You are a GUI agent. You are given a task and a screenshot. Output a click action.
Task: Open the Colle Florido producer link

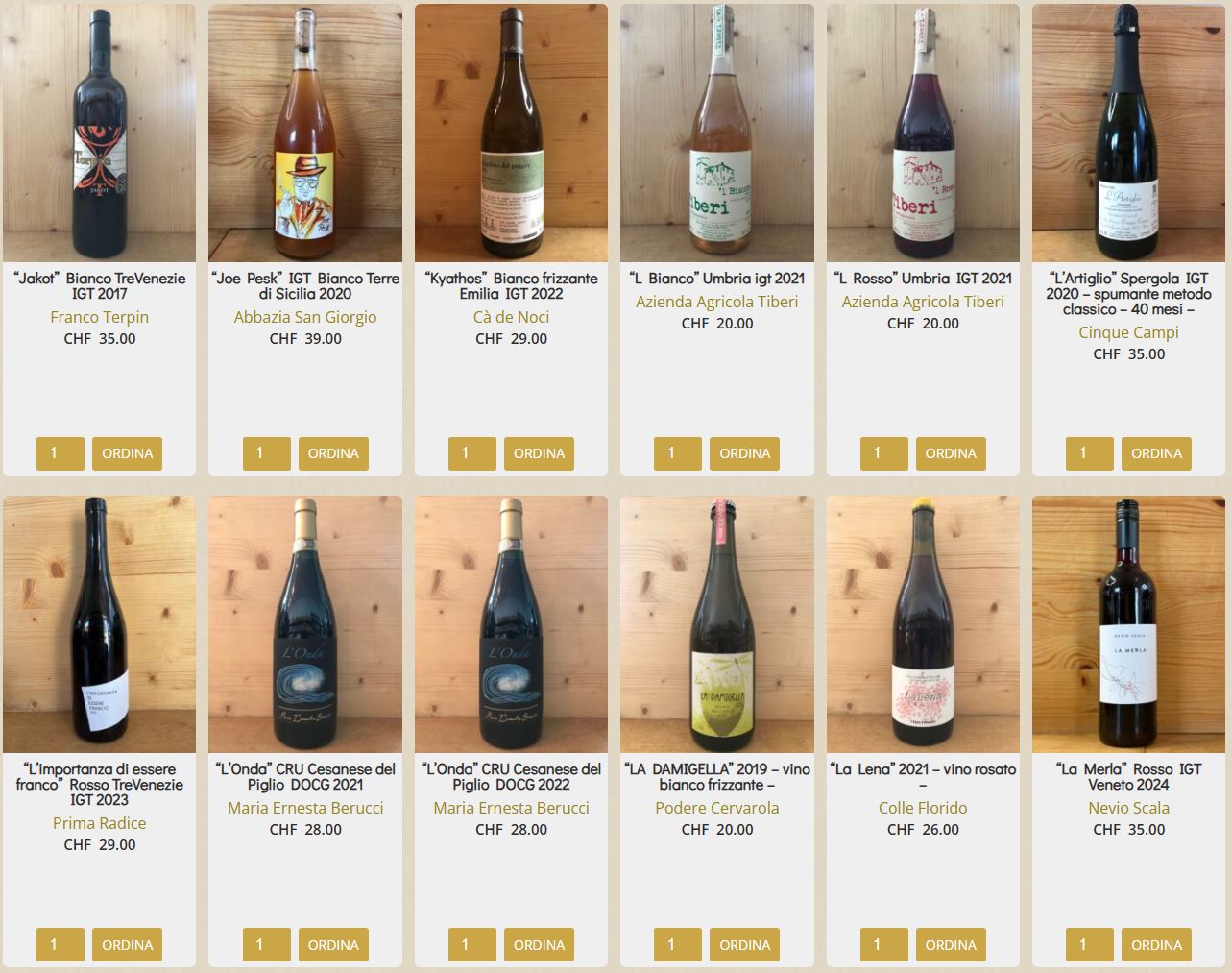(923, 808)
